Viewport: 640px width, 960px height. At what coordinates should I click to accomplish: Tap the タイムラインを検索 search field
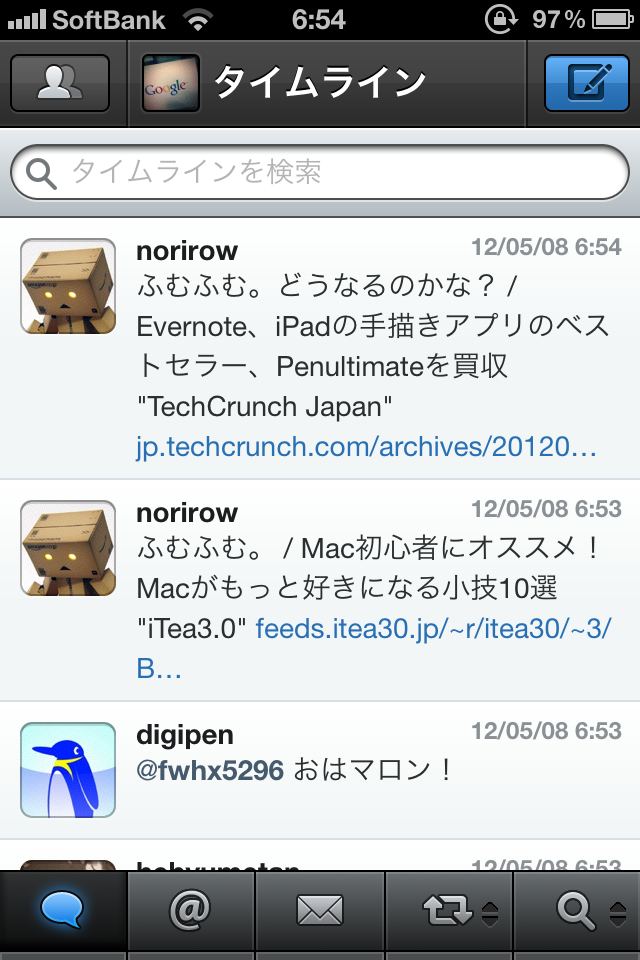pyautogui.click(x=320, y=172)
